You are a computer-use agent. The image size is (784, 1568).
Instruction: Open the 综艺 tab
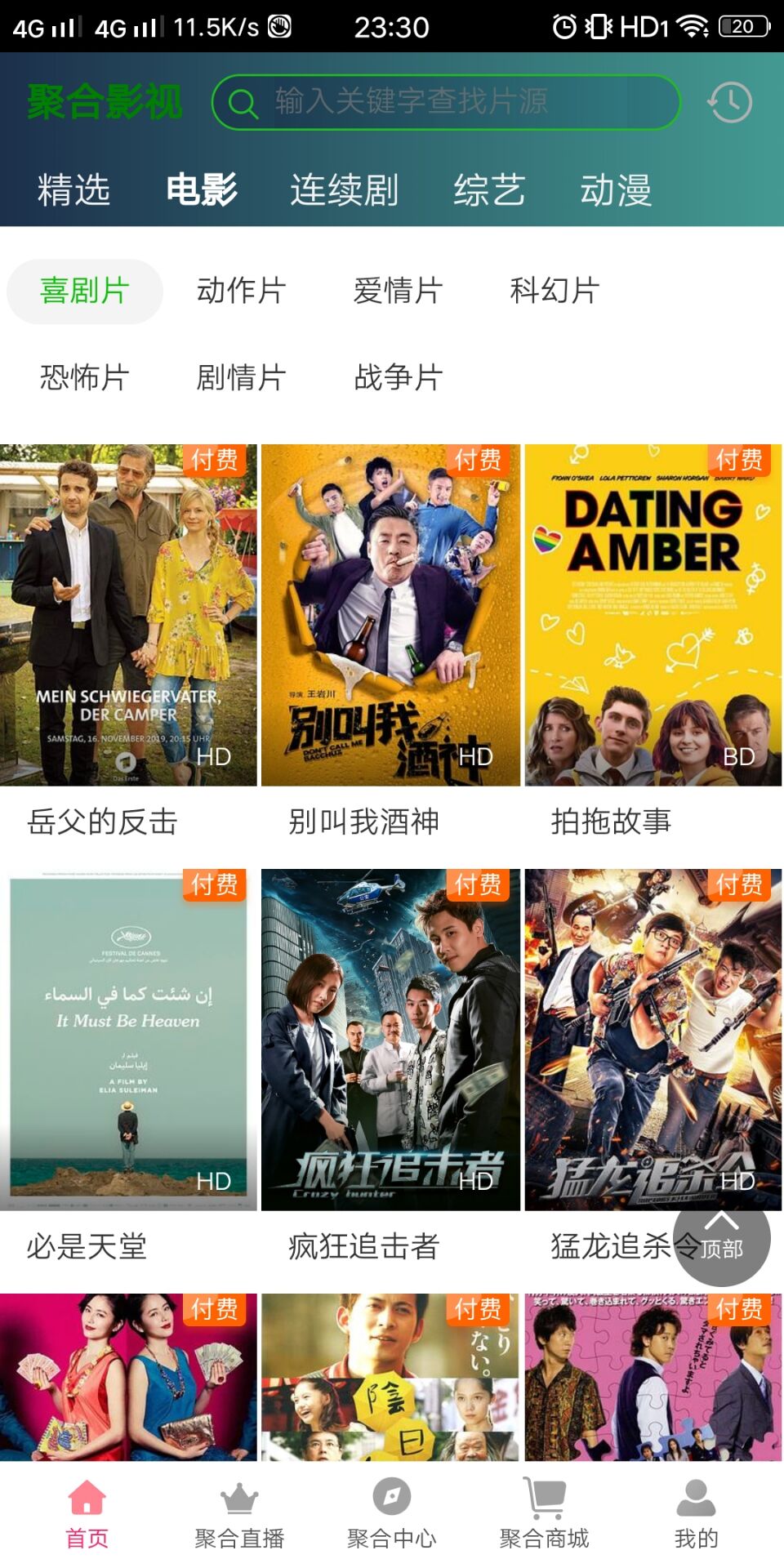(x=489, y=190)
